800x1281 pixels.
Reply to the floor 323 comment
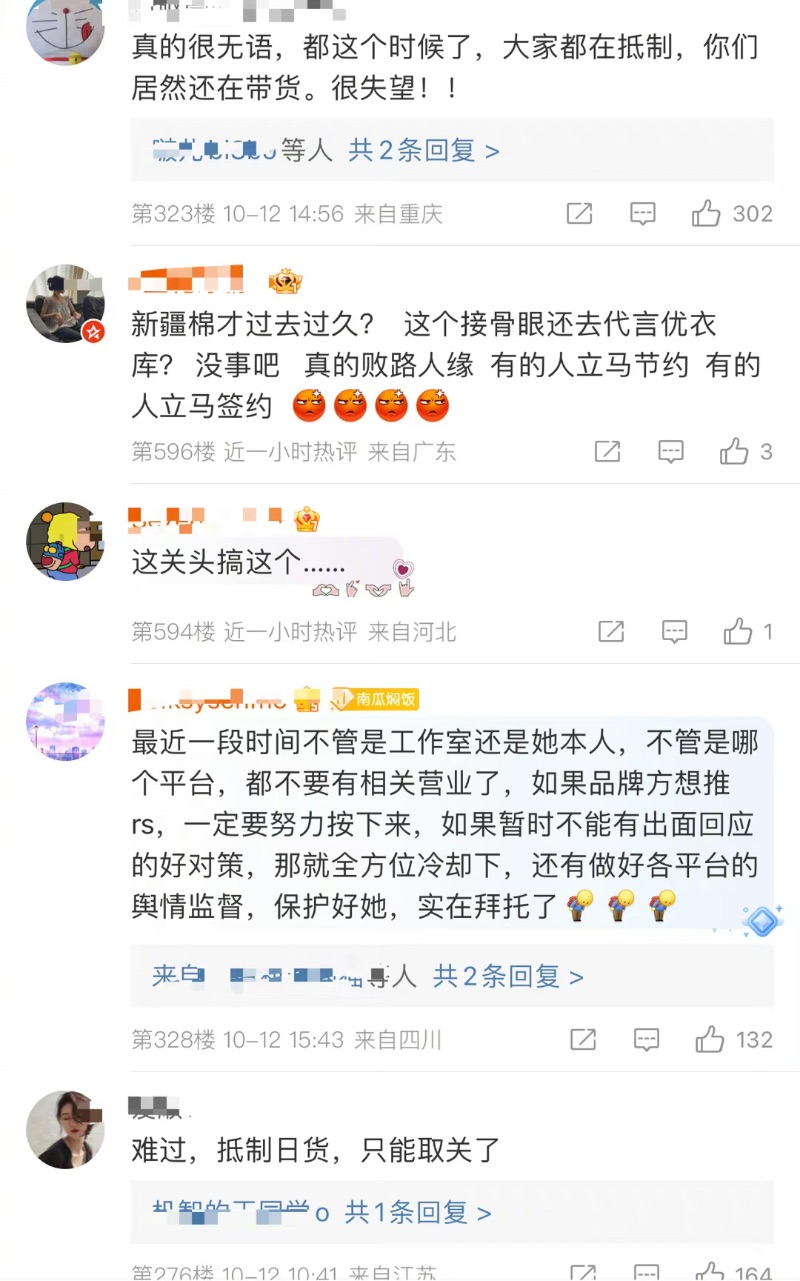click(643, 213)
